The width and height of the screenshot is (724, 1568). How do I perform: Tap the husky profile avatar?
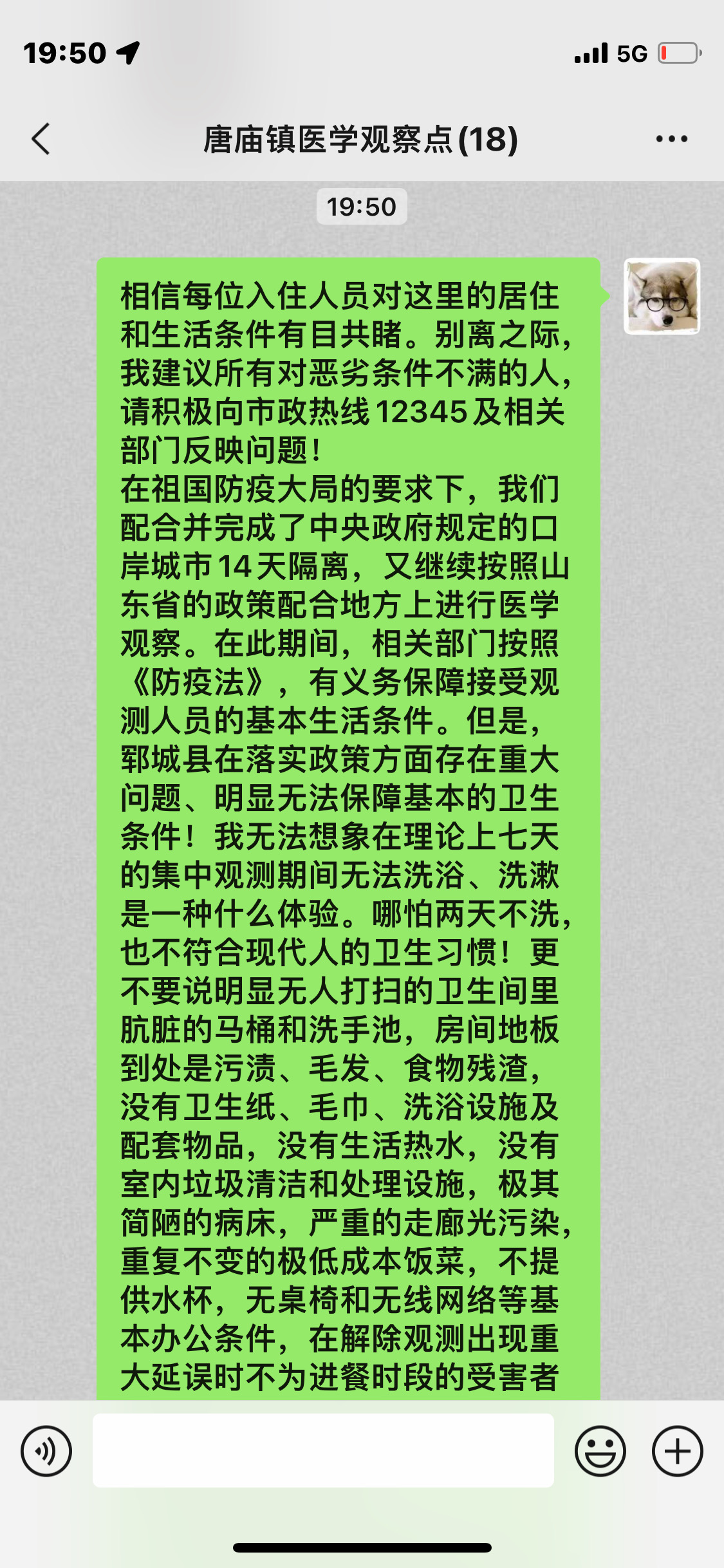click(x=662, y=296)
